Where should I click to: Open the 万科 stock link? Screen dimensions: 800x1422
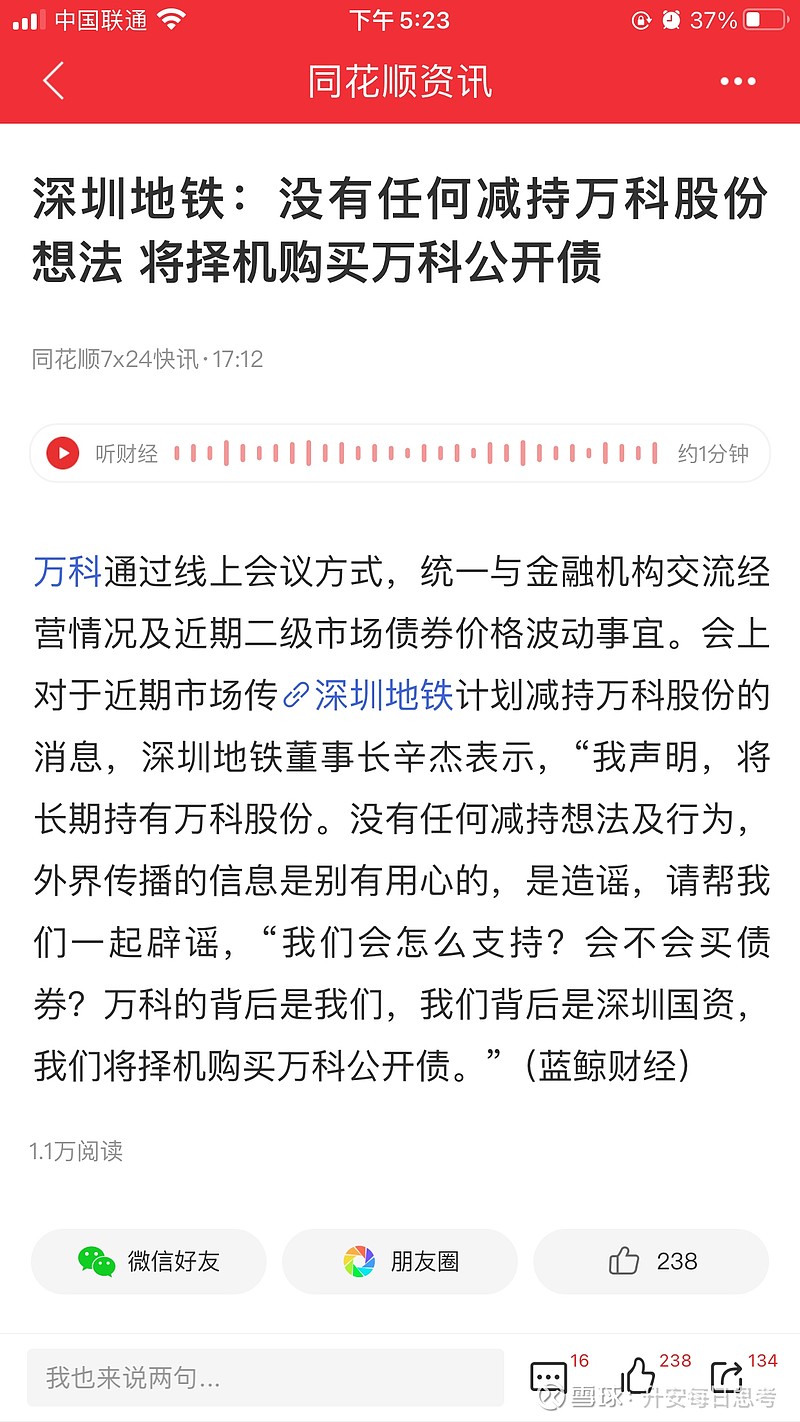click(68, 573)
